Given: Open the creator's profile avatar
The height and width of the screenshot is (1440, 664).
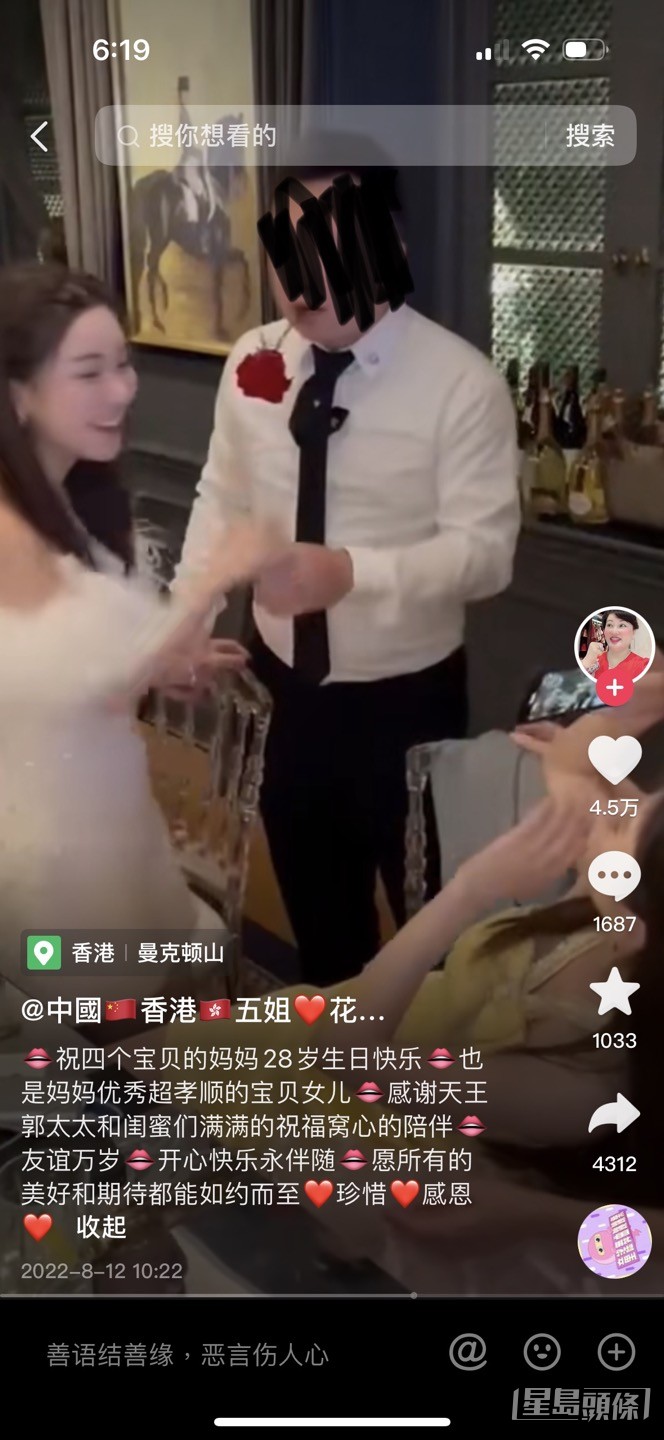Looking at the screenshot, I should point(614,646).
